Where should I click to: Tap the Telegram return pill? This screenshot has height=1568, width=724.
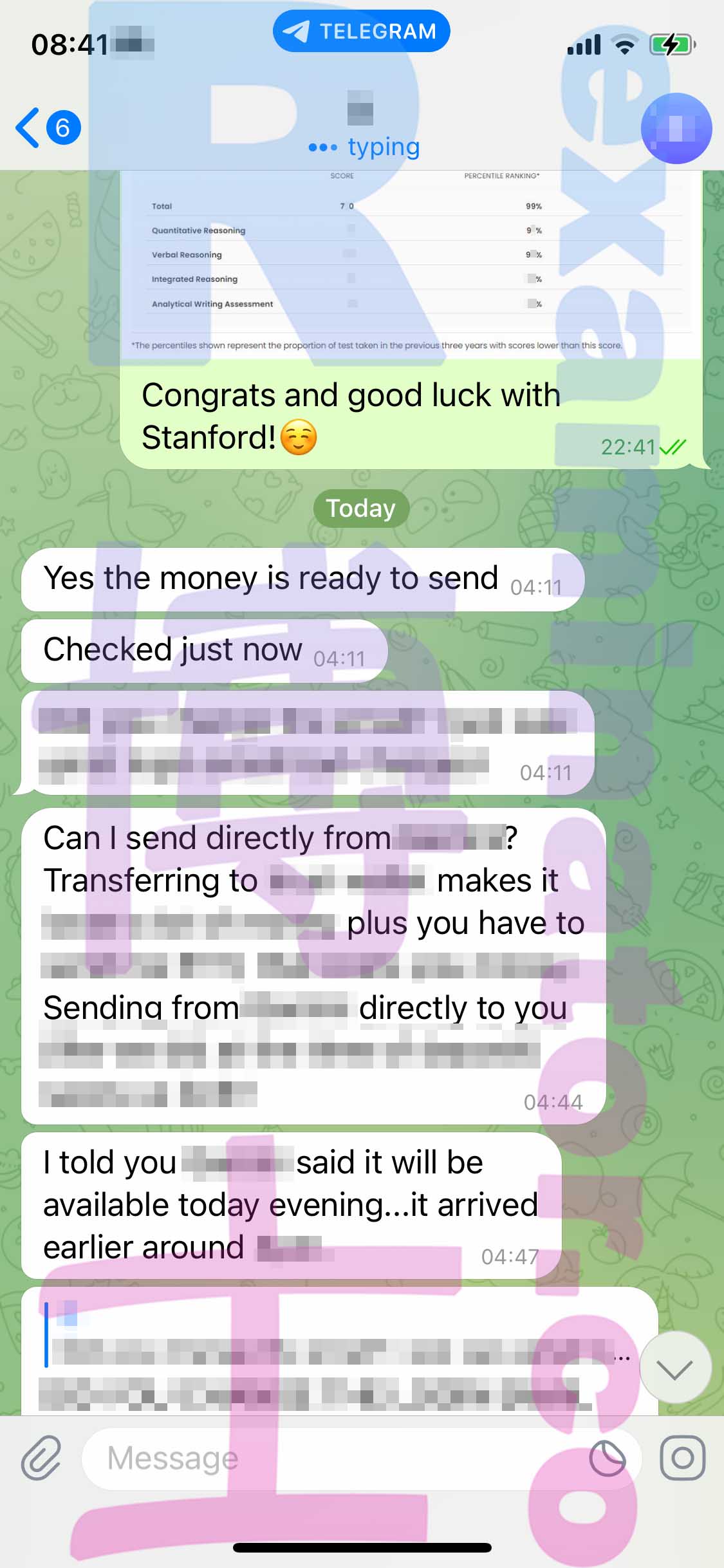point(361,31)
